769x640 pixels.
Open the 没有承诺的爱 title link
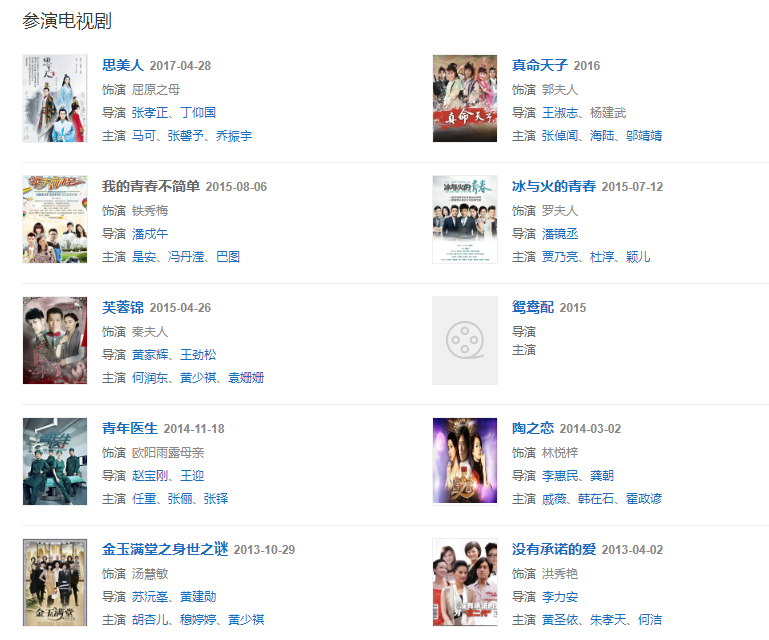coord(553,549)
